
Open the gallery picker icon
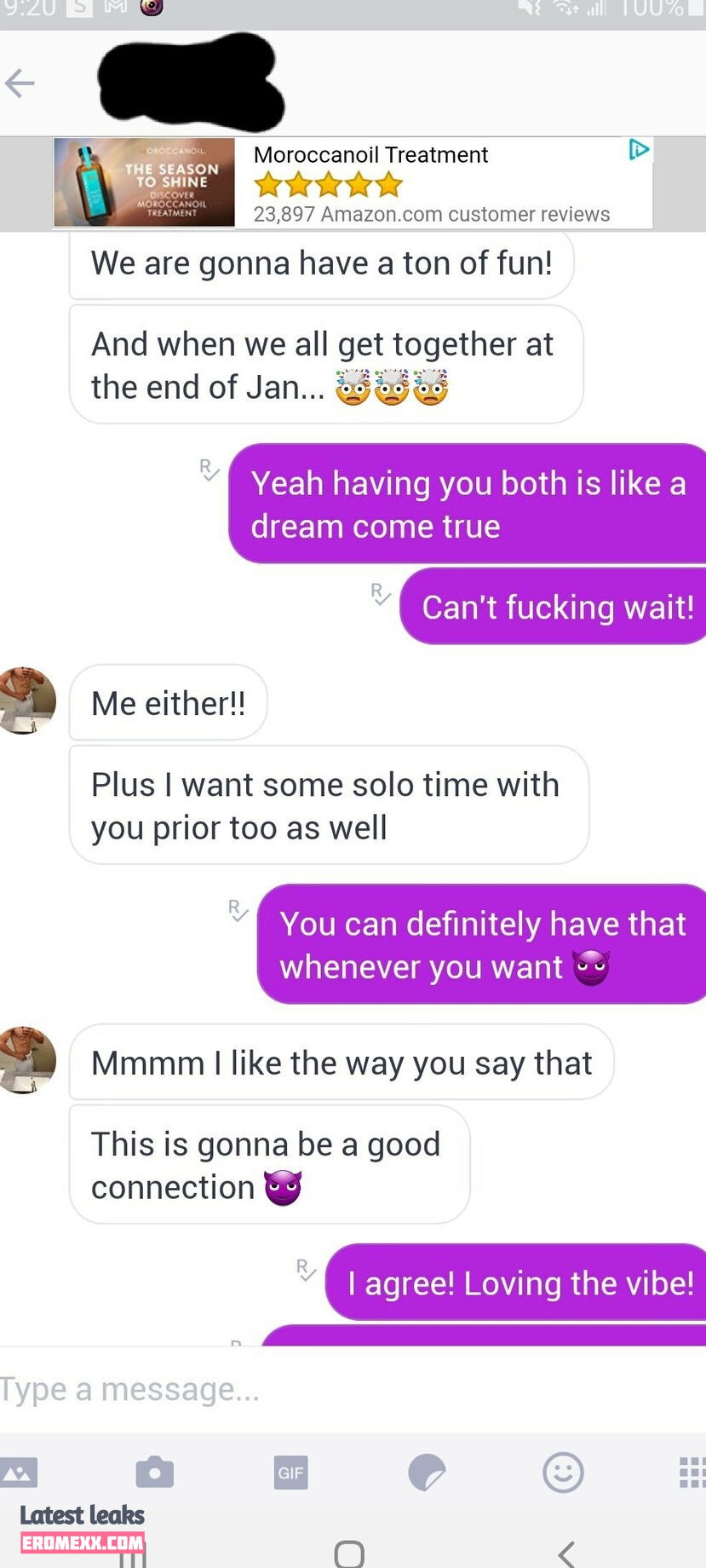tap(19, 1472)
